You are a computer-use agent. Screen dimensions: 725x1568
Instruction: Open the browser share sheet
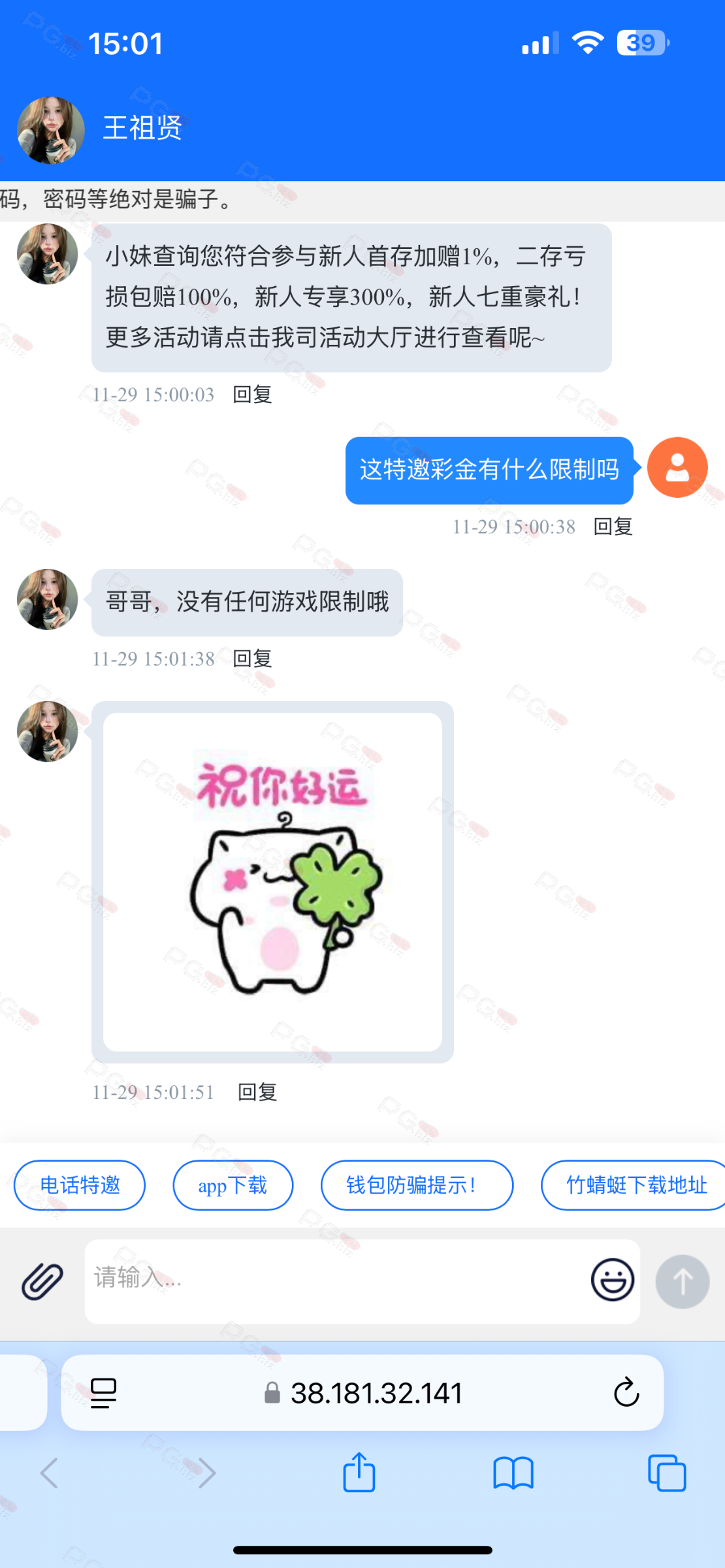(x=359, y=1473)
